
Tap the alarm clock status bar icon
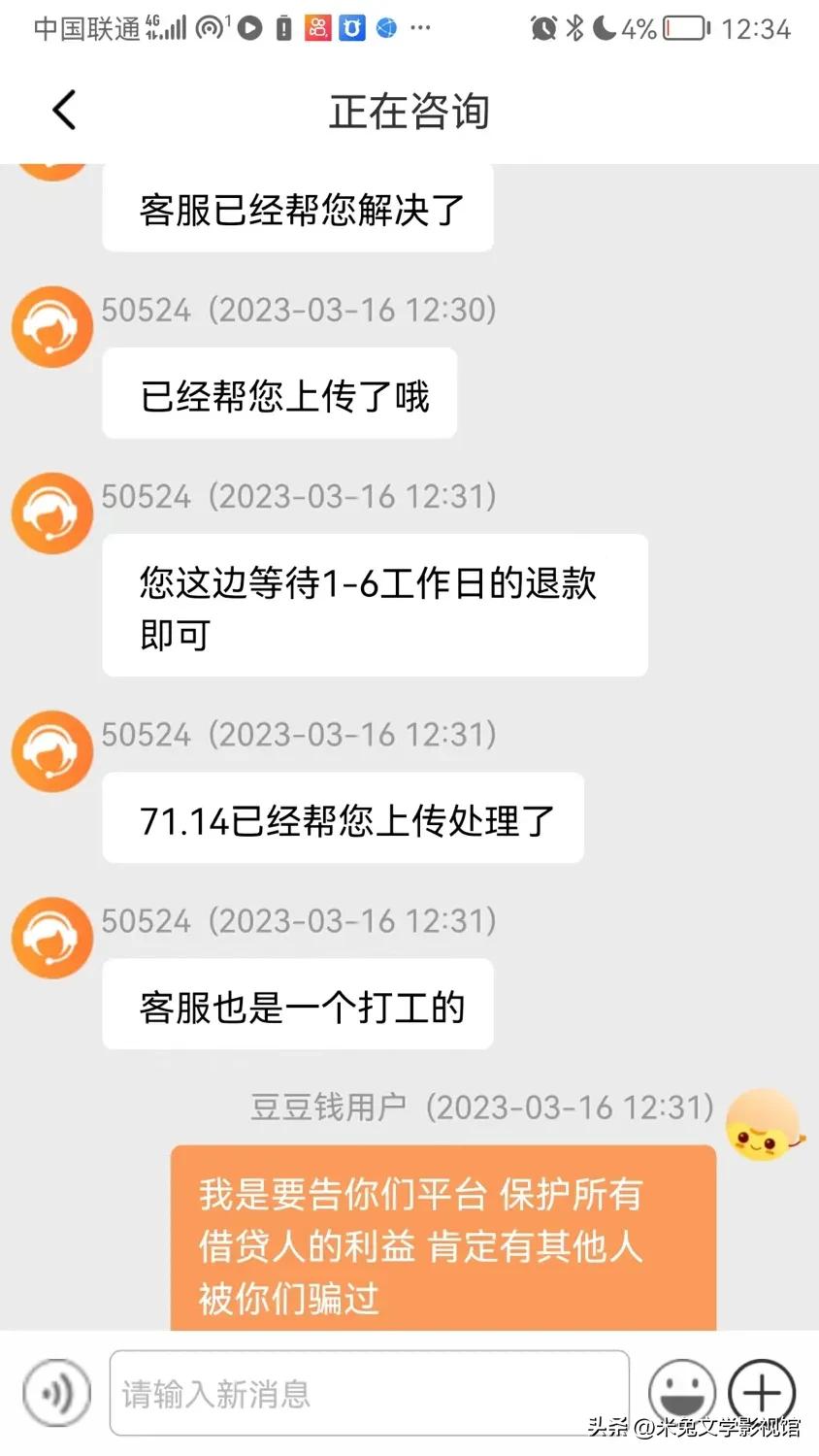pyautogui.click(x=541, y=28)
